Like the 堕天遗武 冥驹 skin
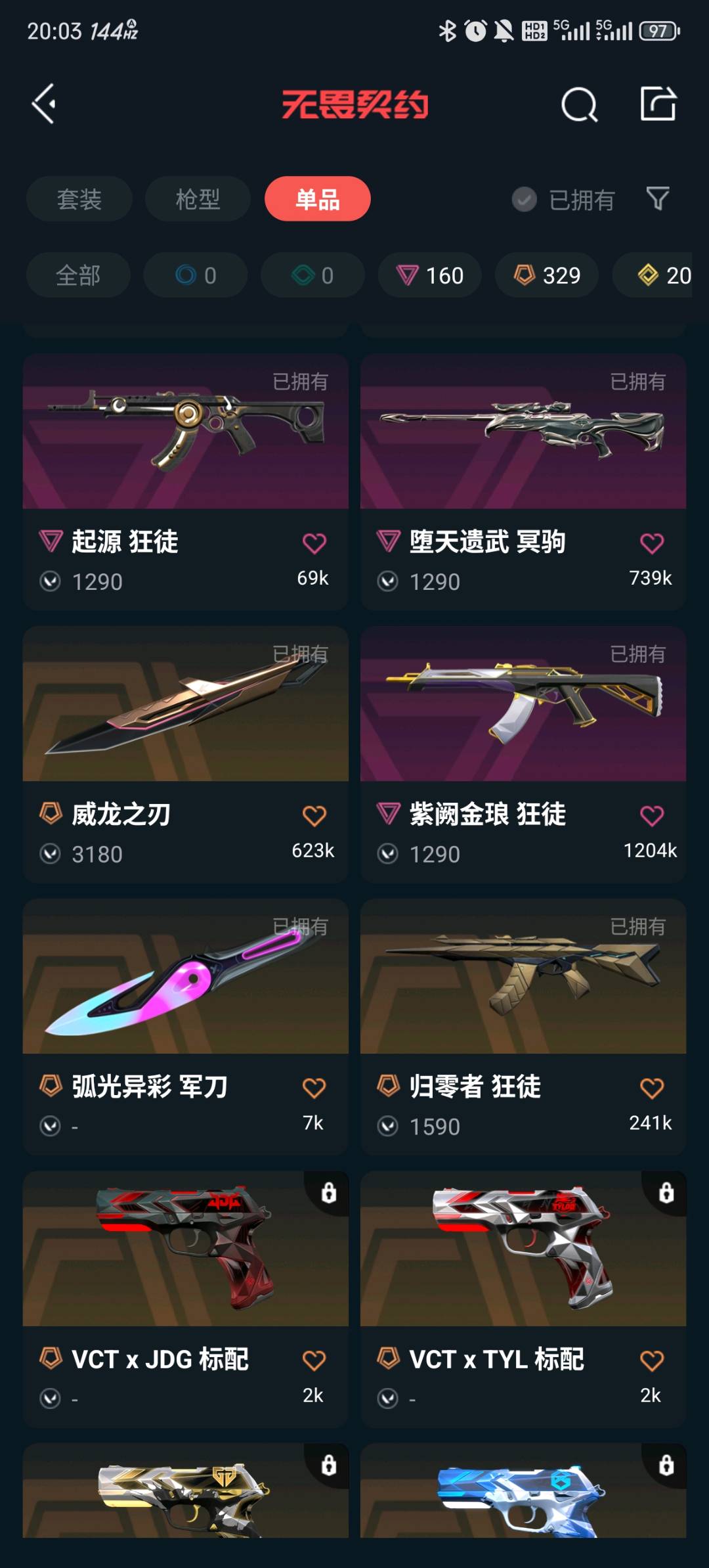Viewport: 709px width, 1568px height. [x=651, y=544]
